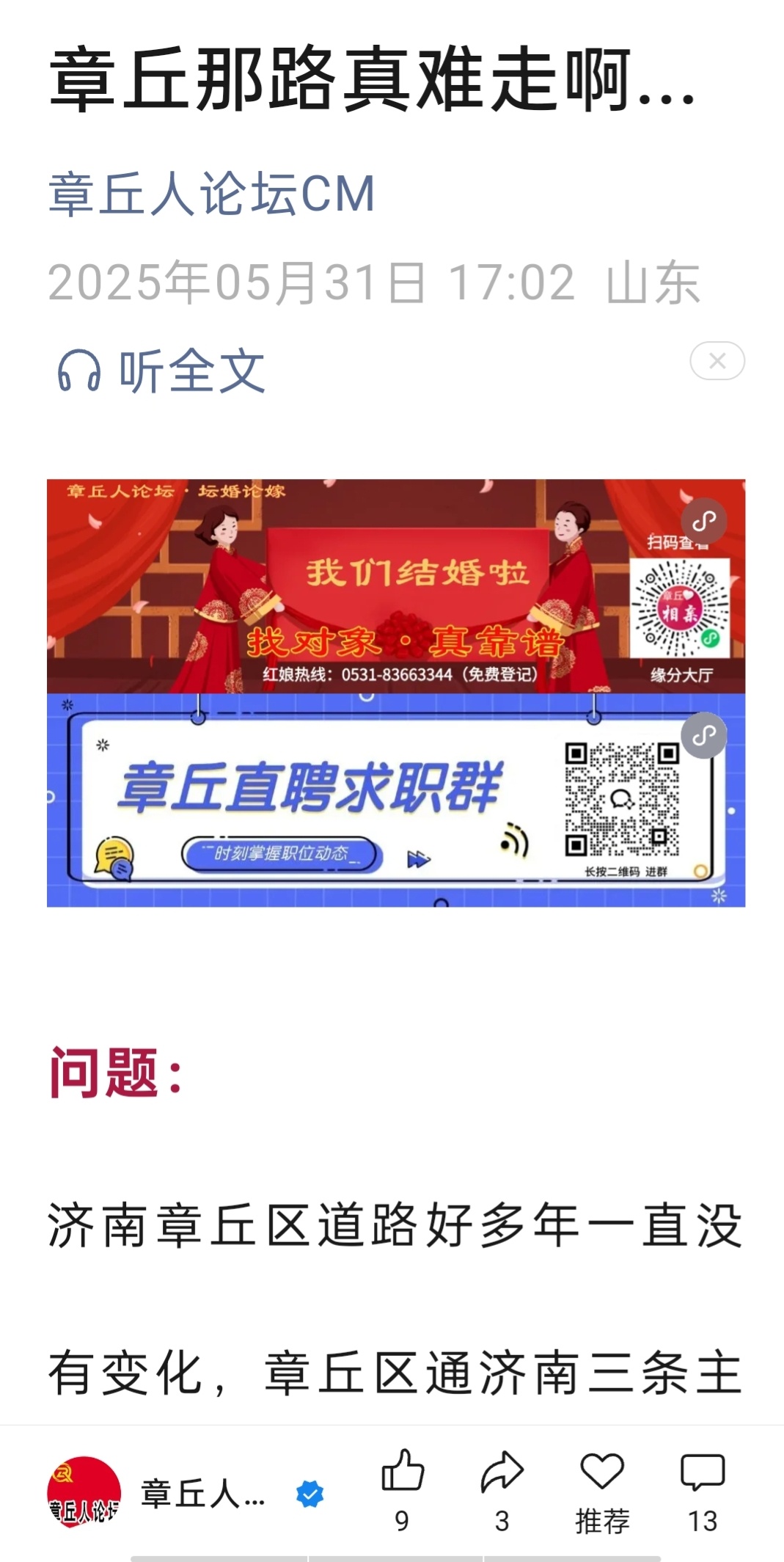Image resolution: width=784 pixels, height=1562 pixels.
Task: Open the 章丘直聘求职群 job group banner
Action: click(x=396, y=800)
